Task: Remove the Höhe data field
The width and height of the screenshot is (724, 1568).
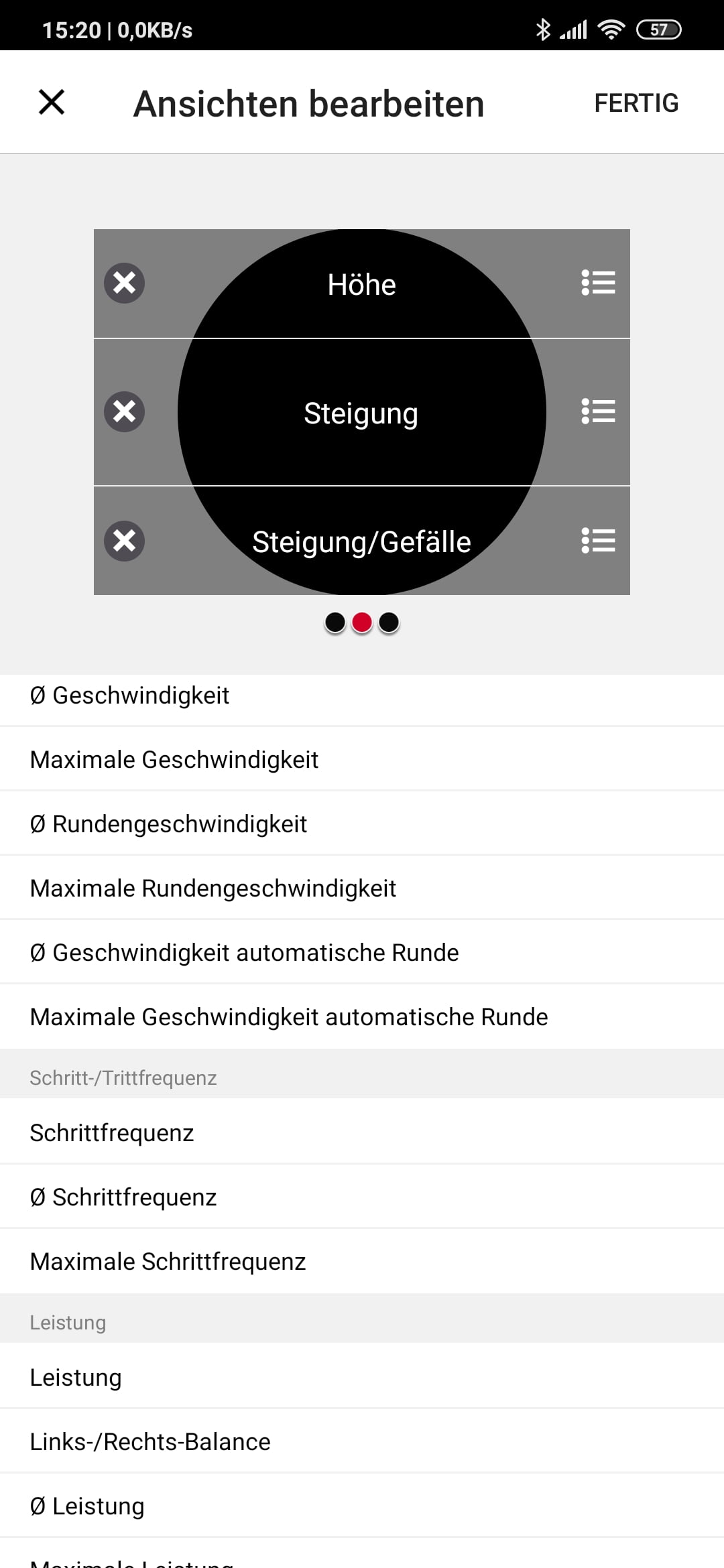Action: click(125, 283)
